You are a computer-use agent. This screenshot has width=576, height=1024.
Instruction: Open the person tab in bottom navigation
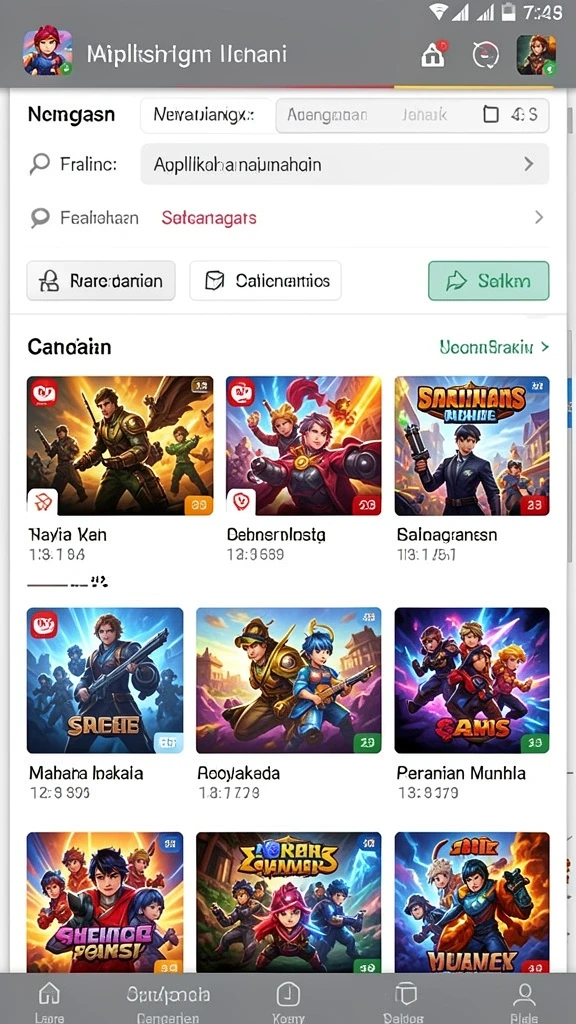[524, 999]
